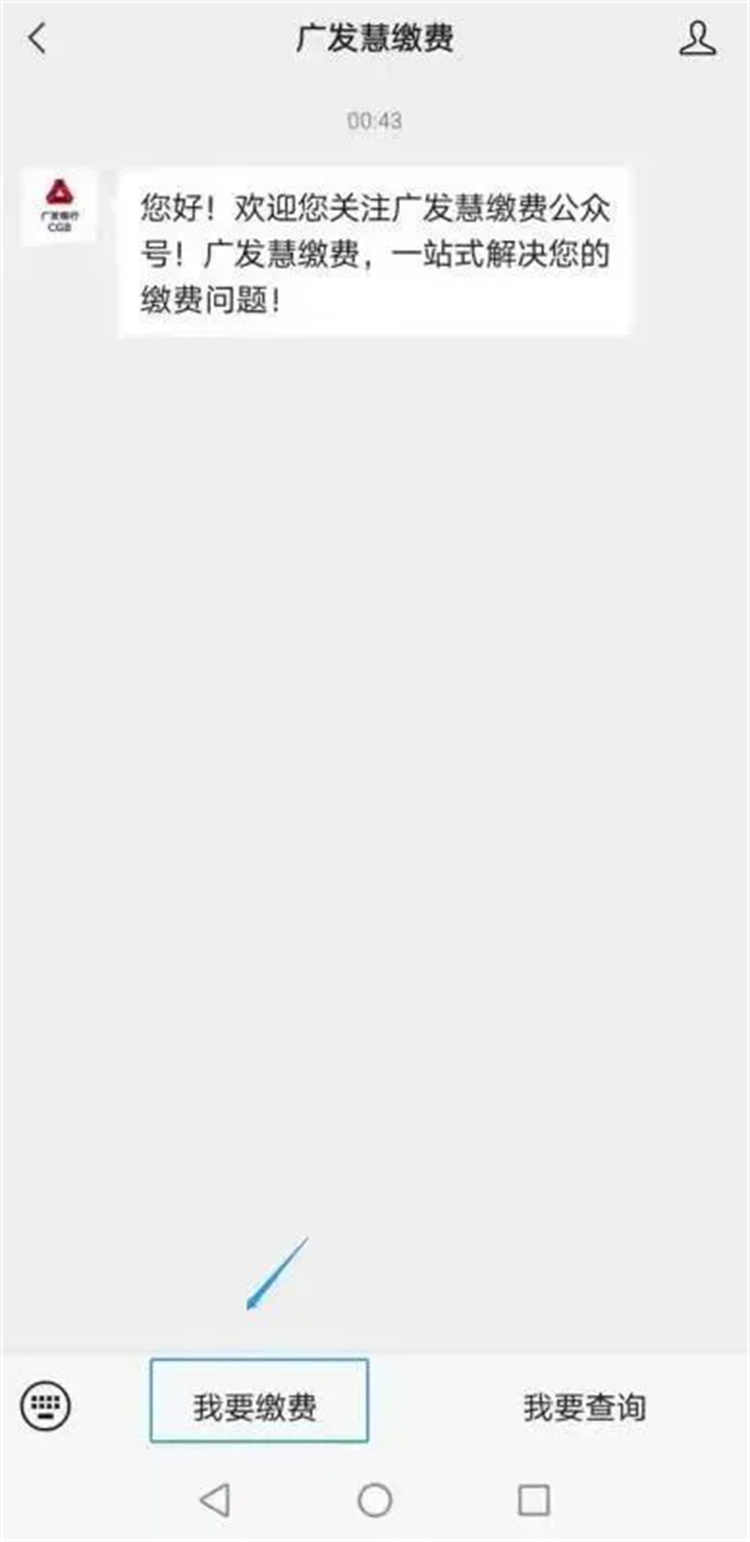Open the account profile icon
750x1542 pixels.
point(698,39)
